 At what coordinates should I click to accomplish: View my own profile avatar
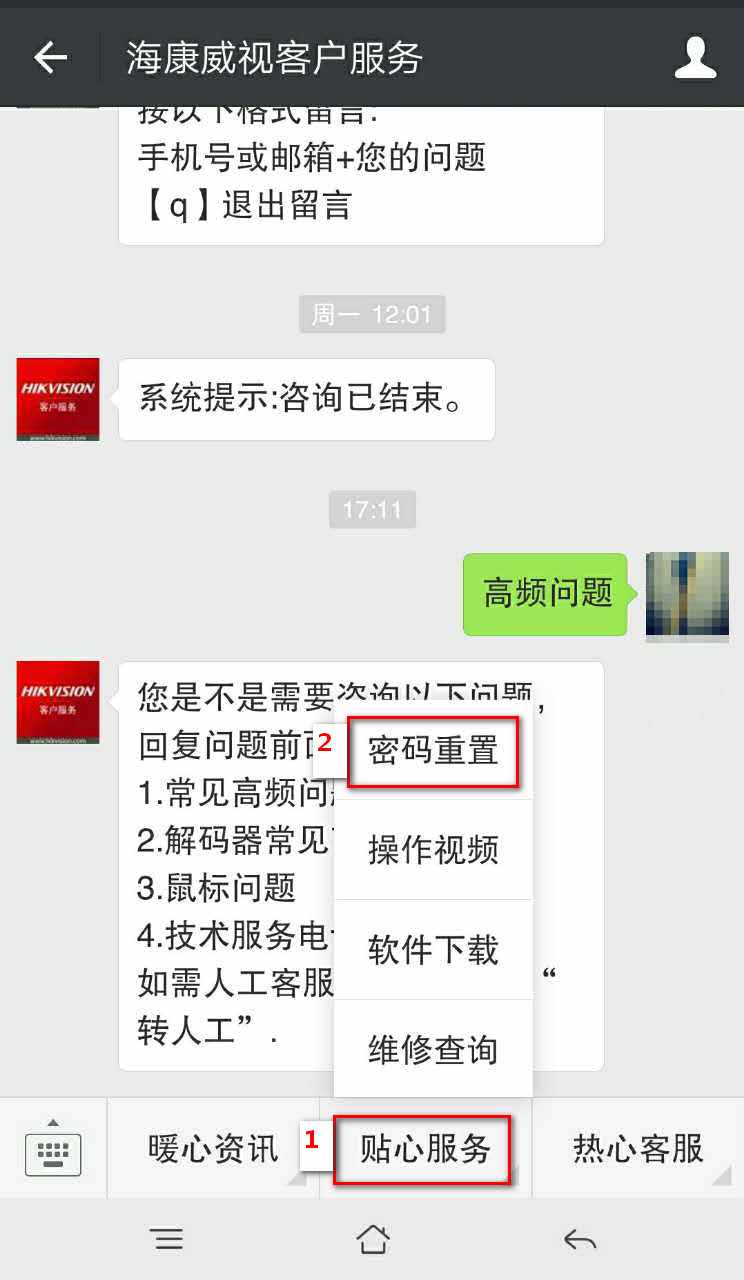(687, 595)
